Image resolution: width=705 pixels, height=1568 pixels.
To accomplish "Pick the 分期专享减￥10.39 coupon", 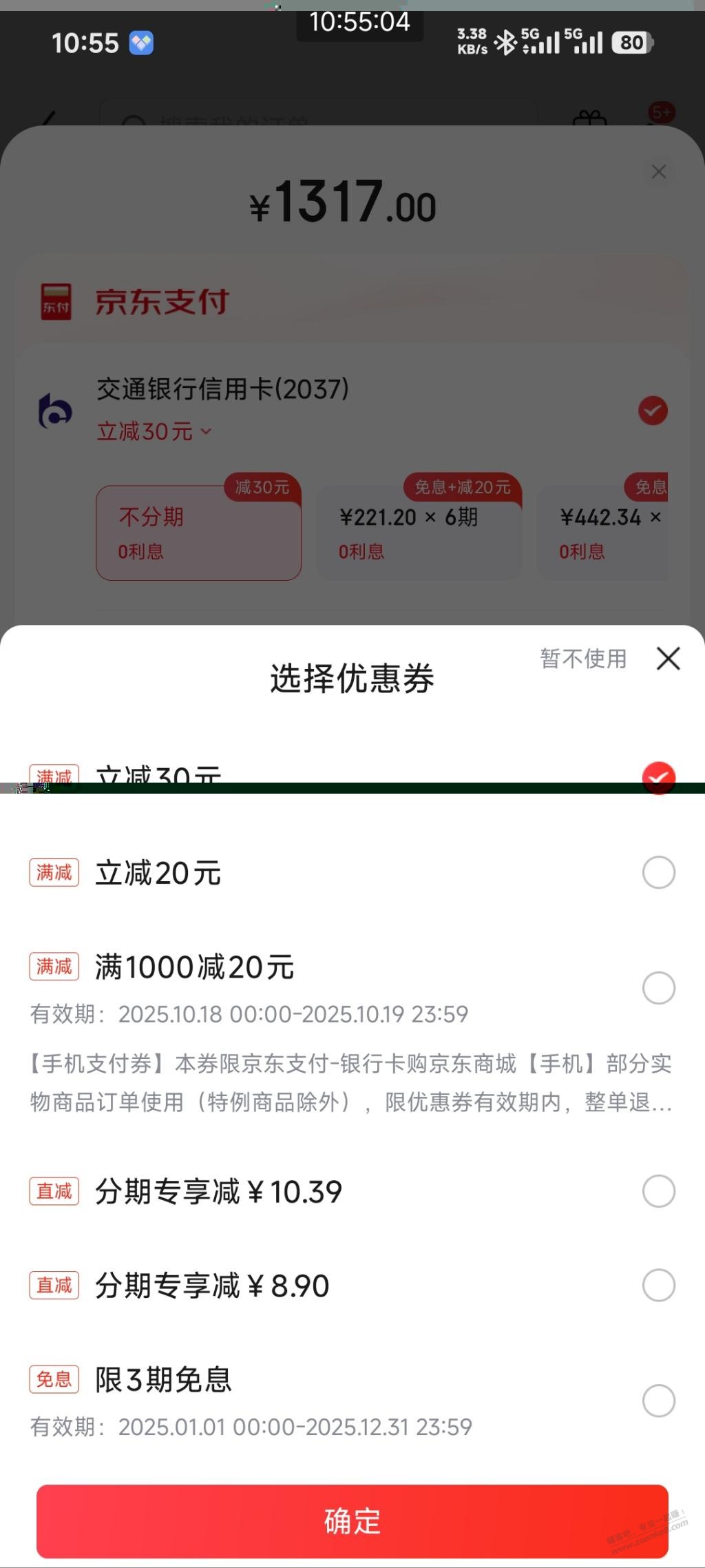I will [x=658, y=1191].
